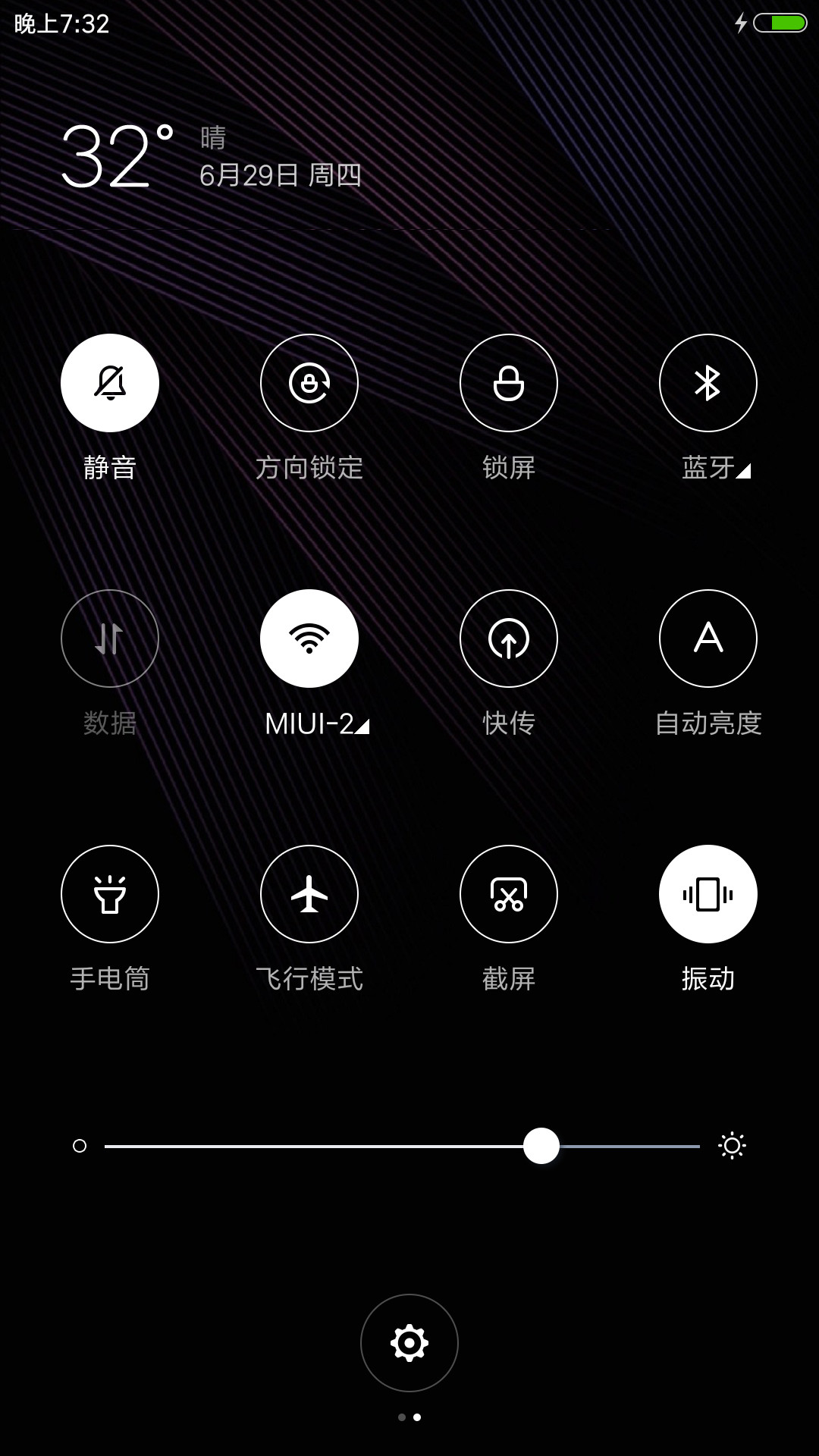
Task: Turn off vibration mode (振动)
Action: [708, 894]
